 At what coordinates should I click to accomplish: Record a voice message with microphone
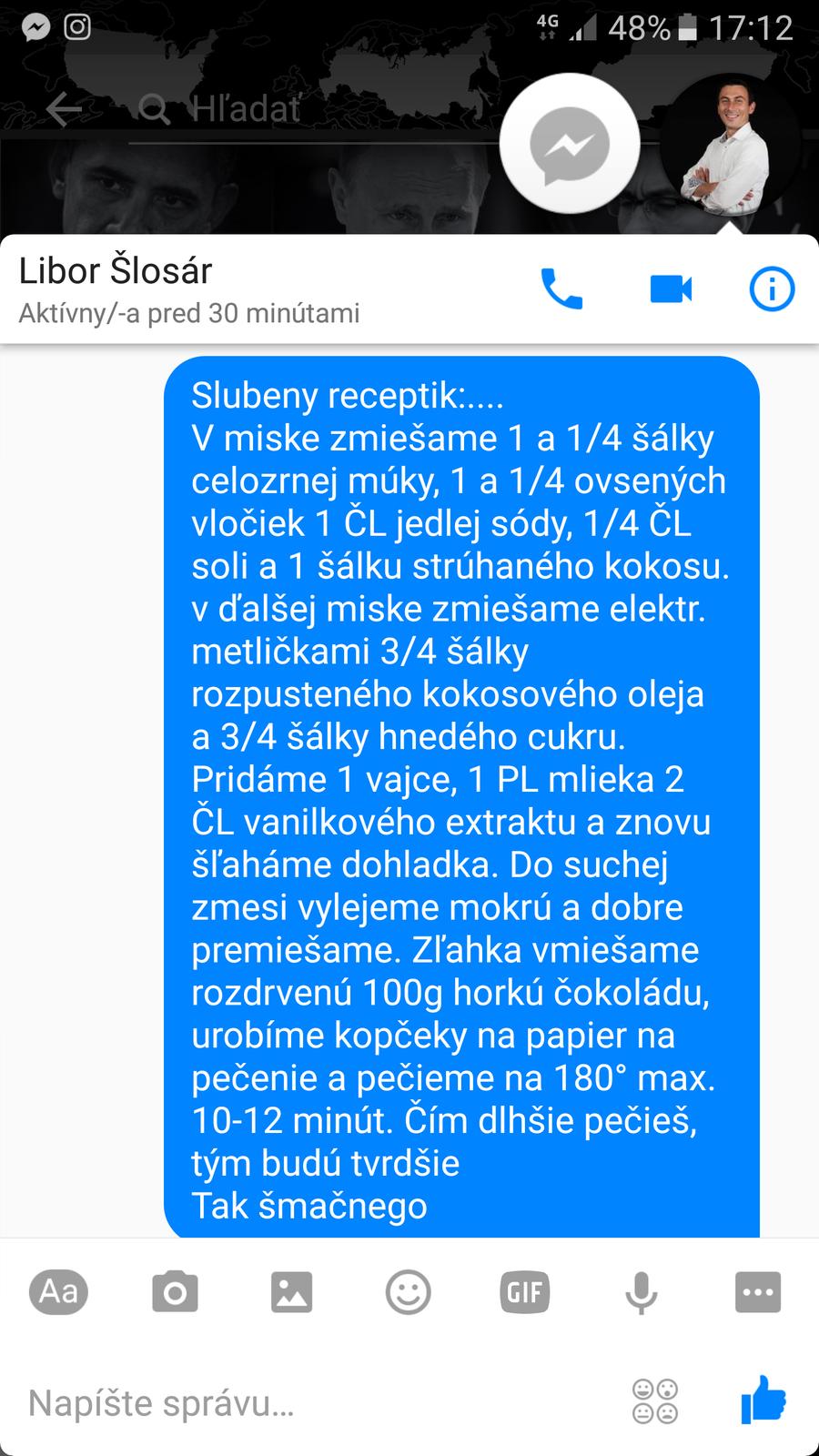tap(641, 1293)
